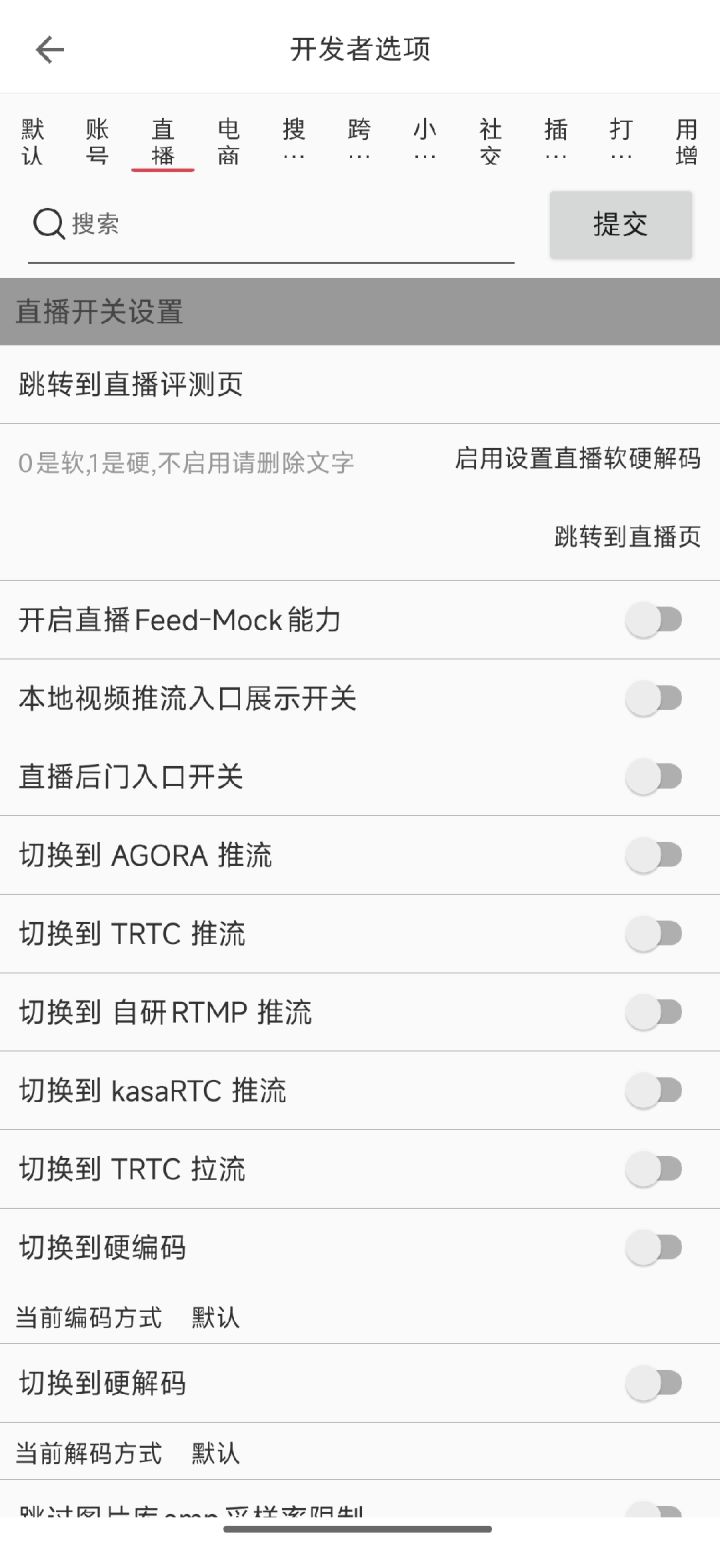Toggle 本地视频推流入口展示开关
Image resolution: width=720 pixels, height=1544 pixels.
tap(654, 698)
